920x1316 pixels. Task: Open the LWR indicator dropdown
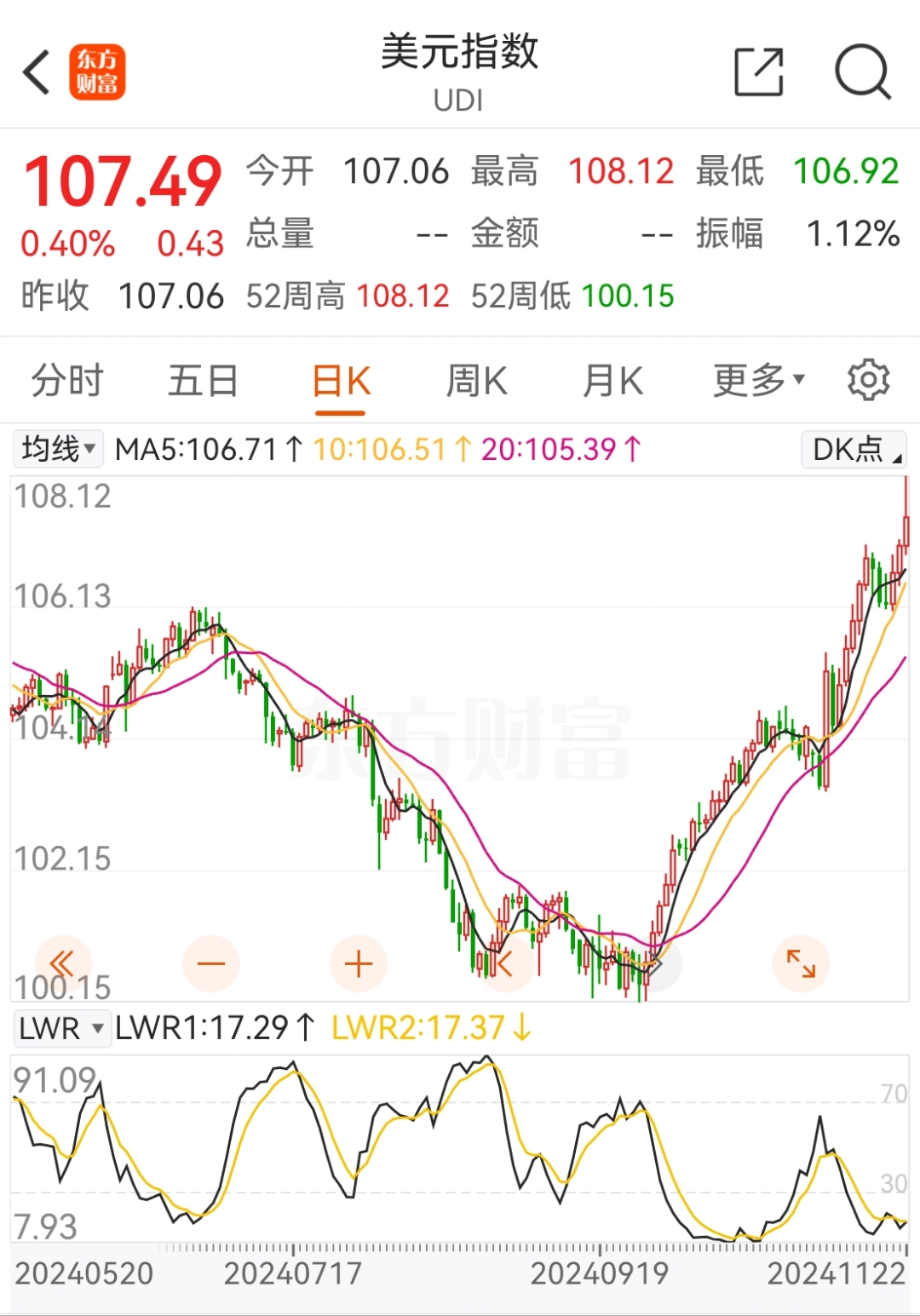click(x=62, y=1029)
